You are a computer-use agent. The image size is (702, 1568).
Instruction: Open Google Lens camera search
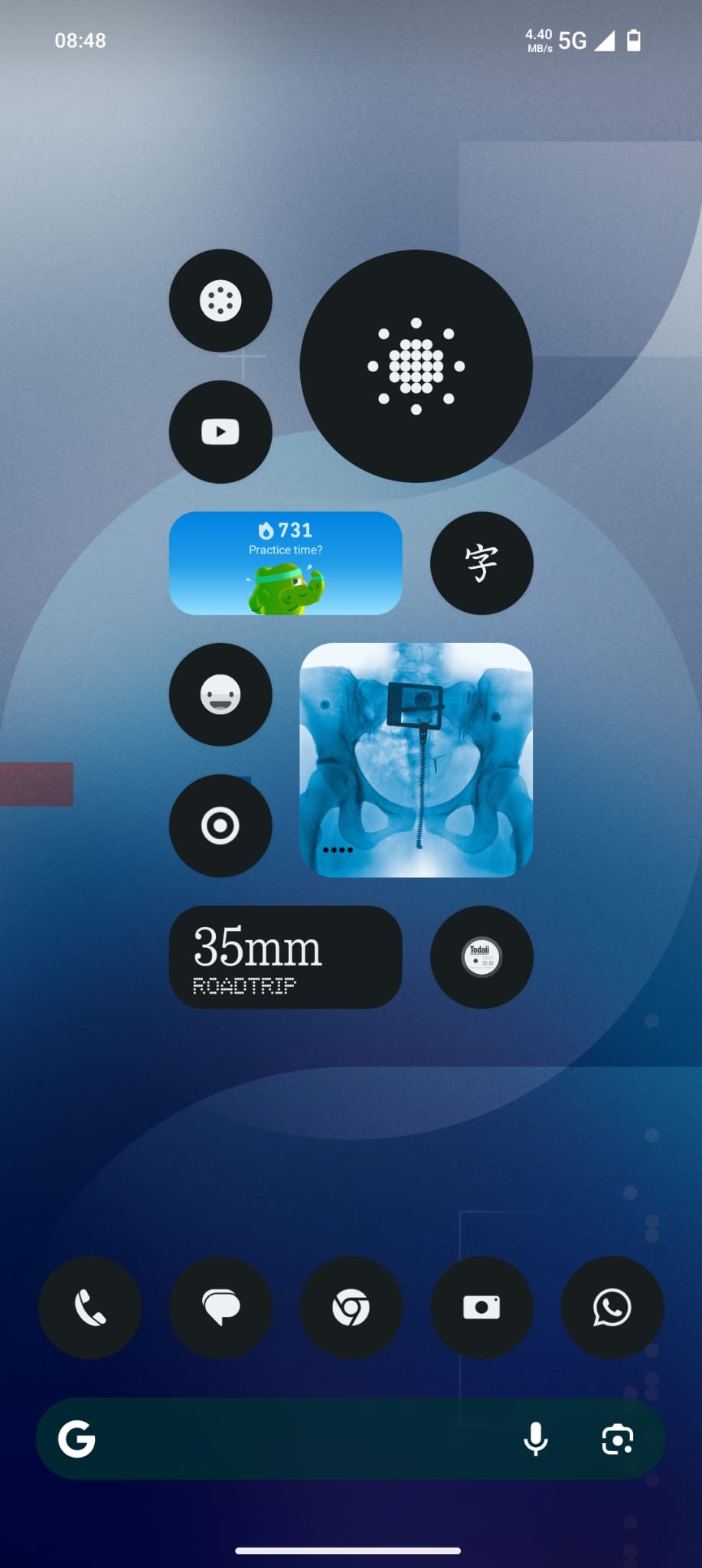pyautogui.click(x=617, y=1439)
